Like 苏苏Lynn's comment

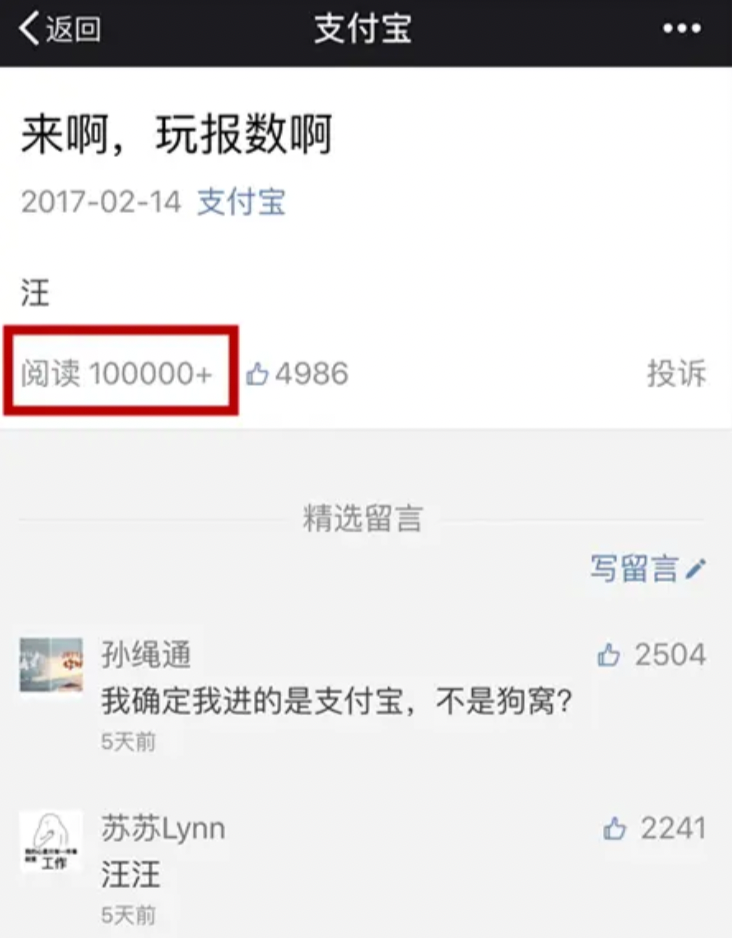(x=615, y=829)
